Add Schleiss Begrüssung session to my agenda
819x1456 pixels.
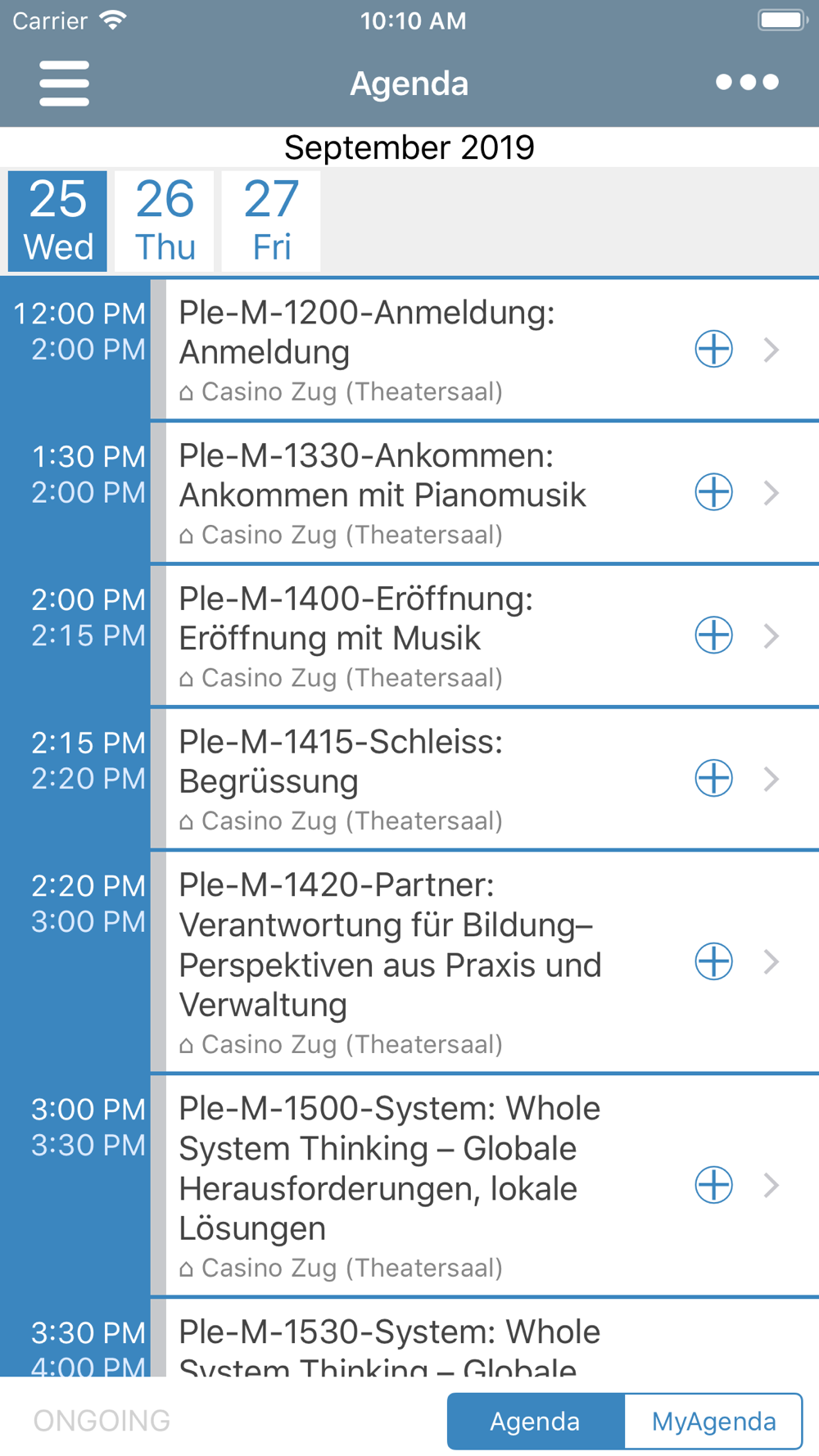pos(713,778)
